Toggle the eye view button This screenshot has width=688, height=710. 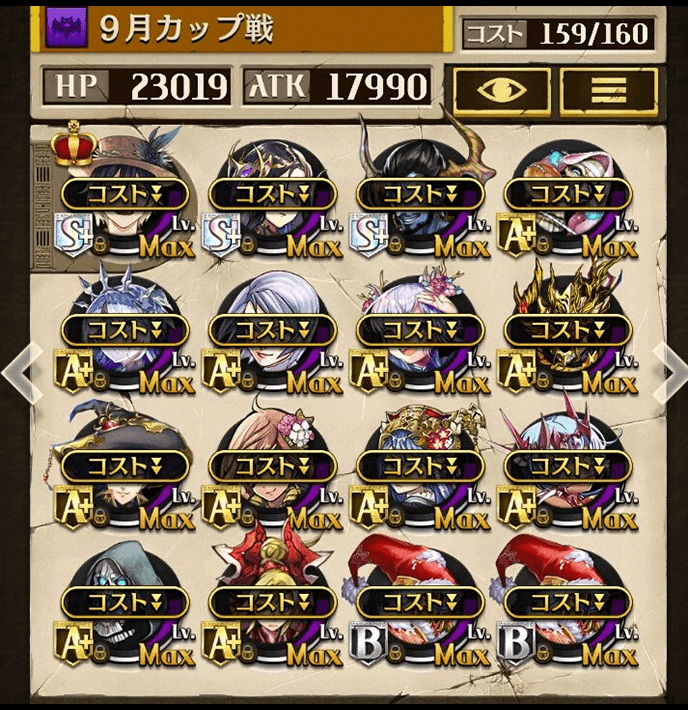click(502, 90)
